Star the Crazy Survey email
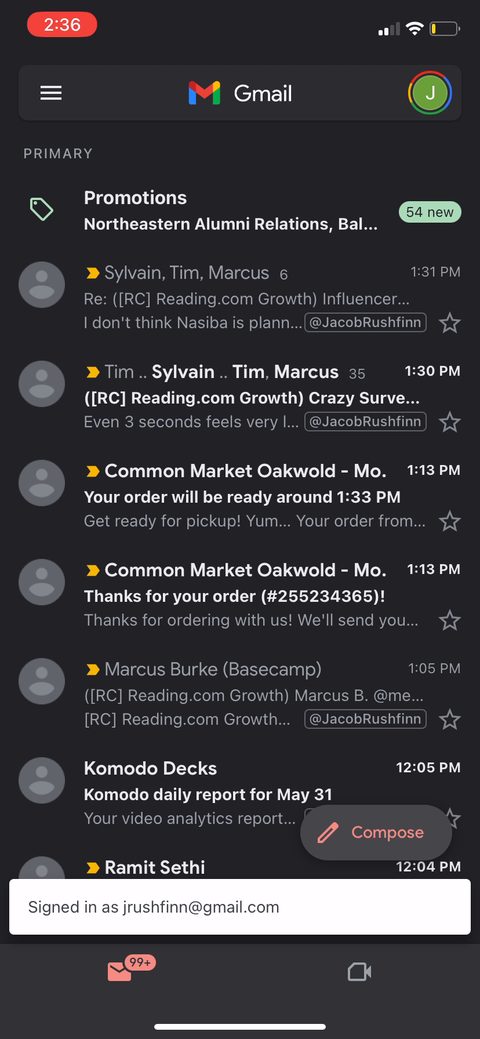Image resolution: width=480 pixels, height=1039 pixels. [x=450, y=422]
